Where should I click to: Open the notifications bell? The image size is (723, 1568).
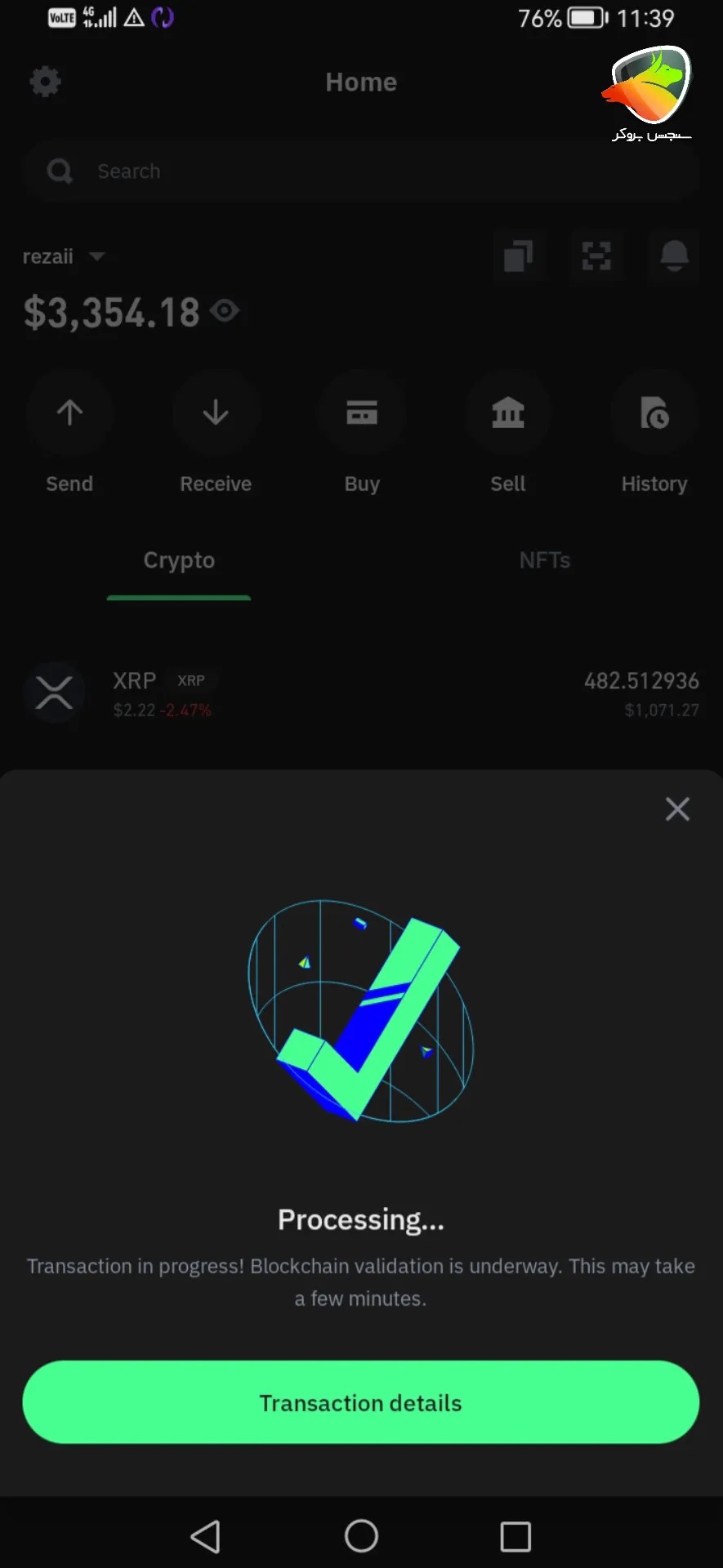pos(674,256)
